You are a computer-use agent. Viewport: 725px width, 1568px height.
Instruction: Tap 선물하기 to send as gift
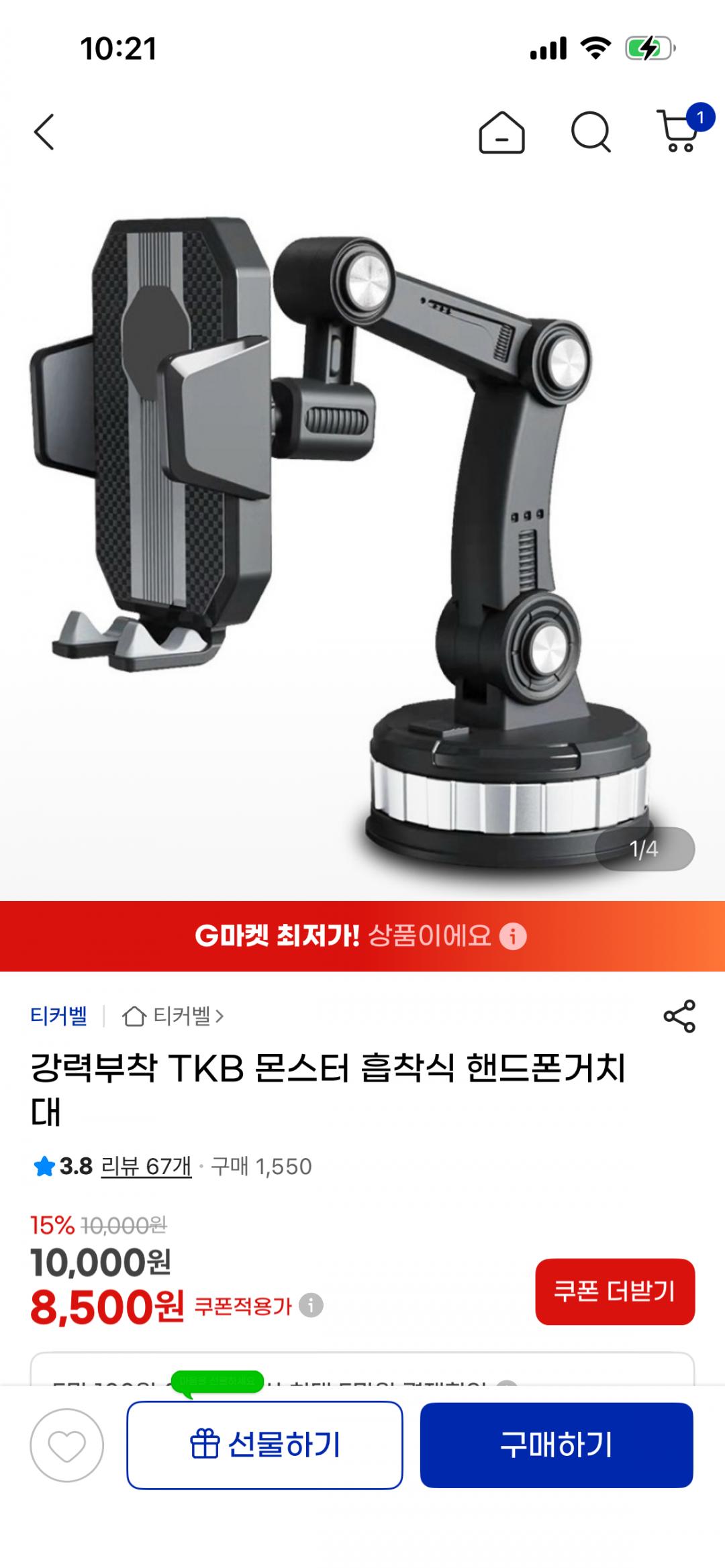tap(264, 1445)
